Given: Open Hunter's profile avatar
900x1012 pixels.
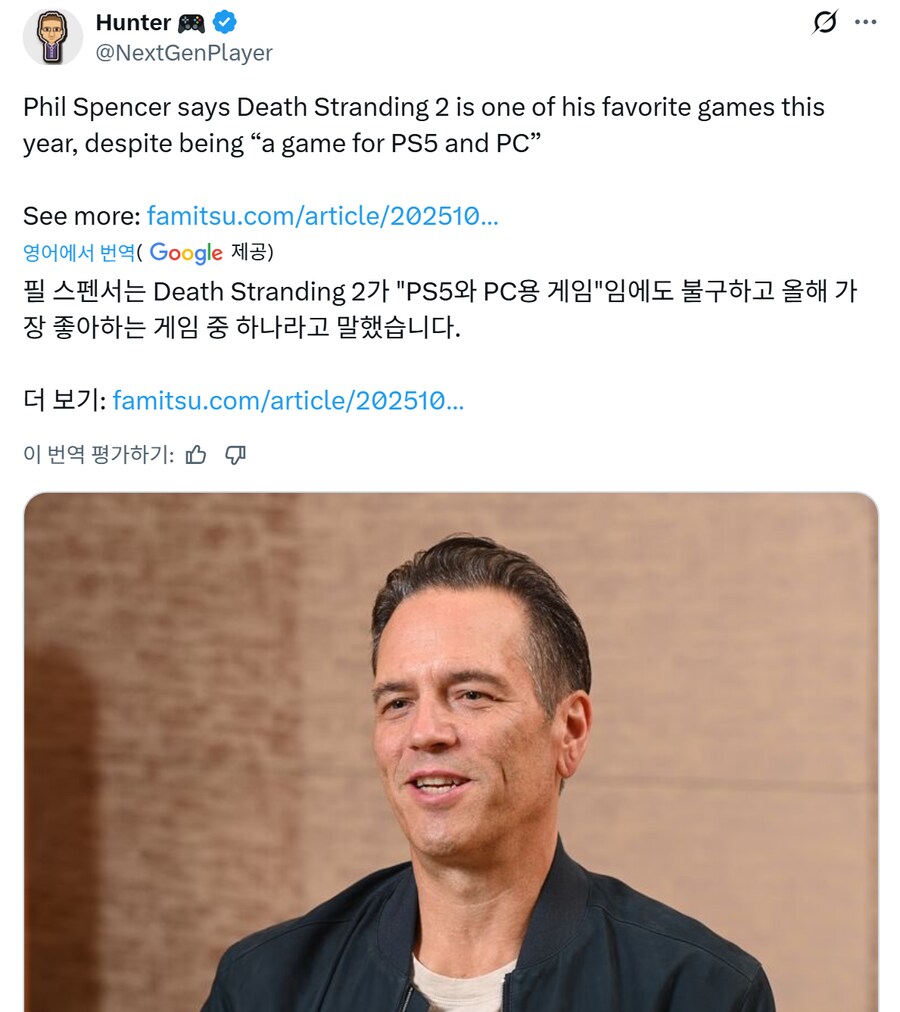Looking at the screenshot, I should (52, 38).
